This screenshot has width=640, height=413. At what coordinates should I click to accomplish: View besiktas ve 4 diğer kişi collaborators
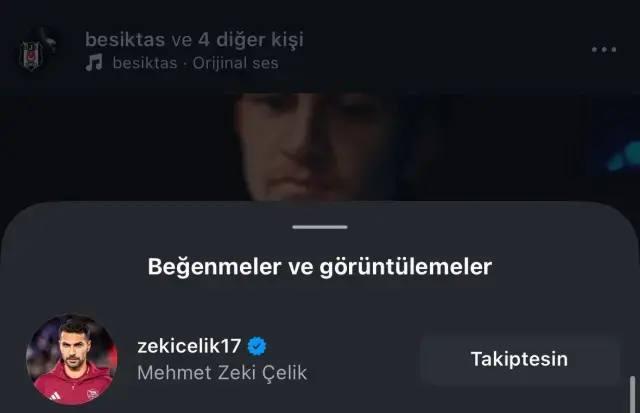tap(194, 40)
